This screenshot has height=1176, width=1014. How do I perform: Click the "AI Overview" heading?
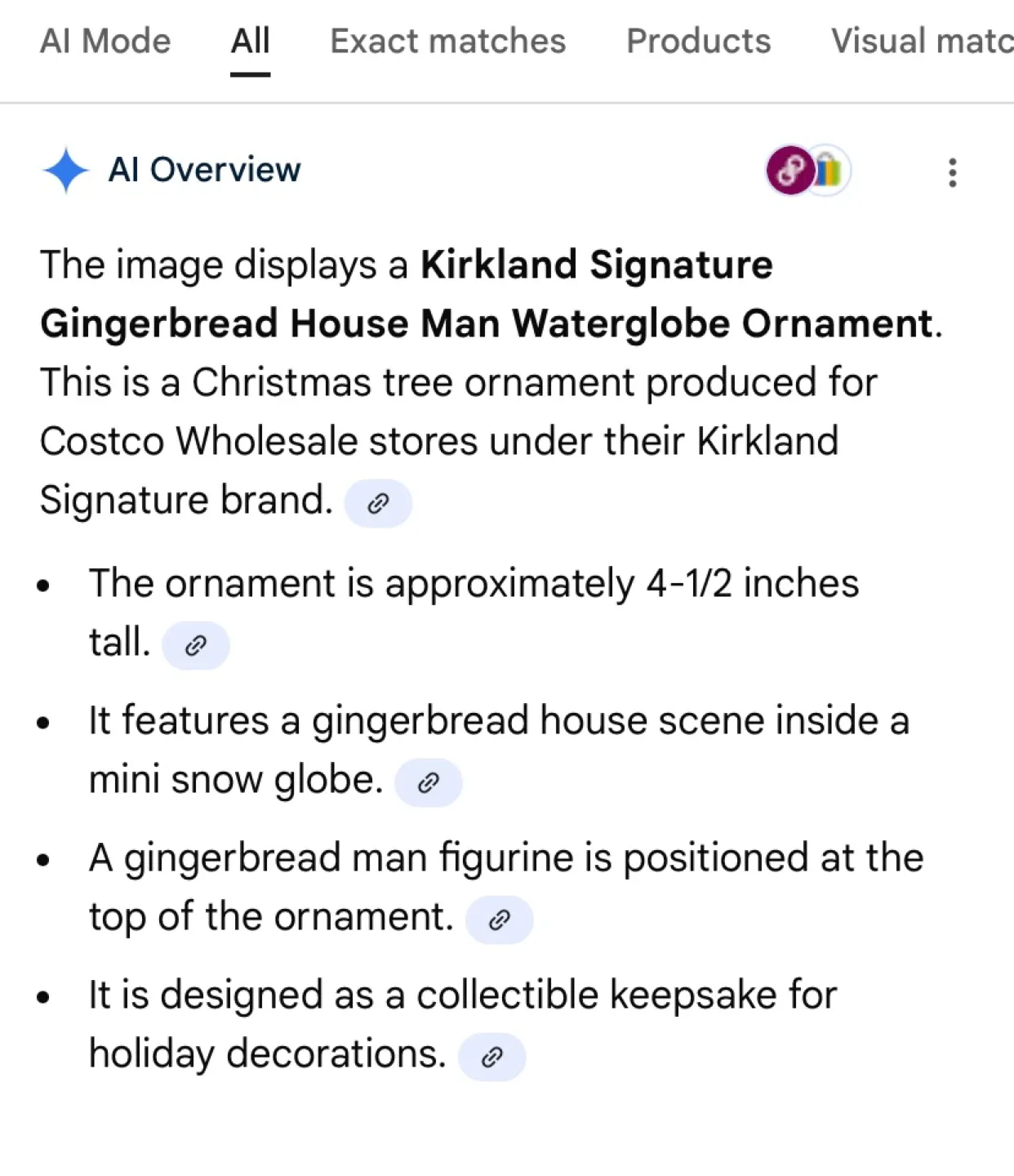click(205, 170)
